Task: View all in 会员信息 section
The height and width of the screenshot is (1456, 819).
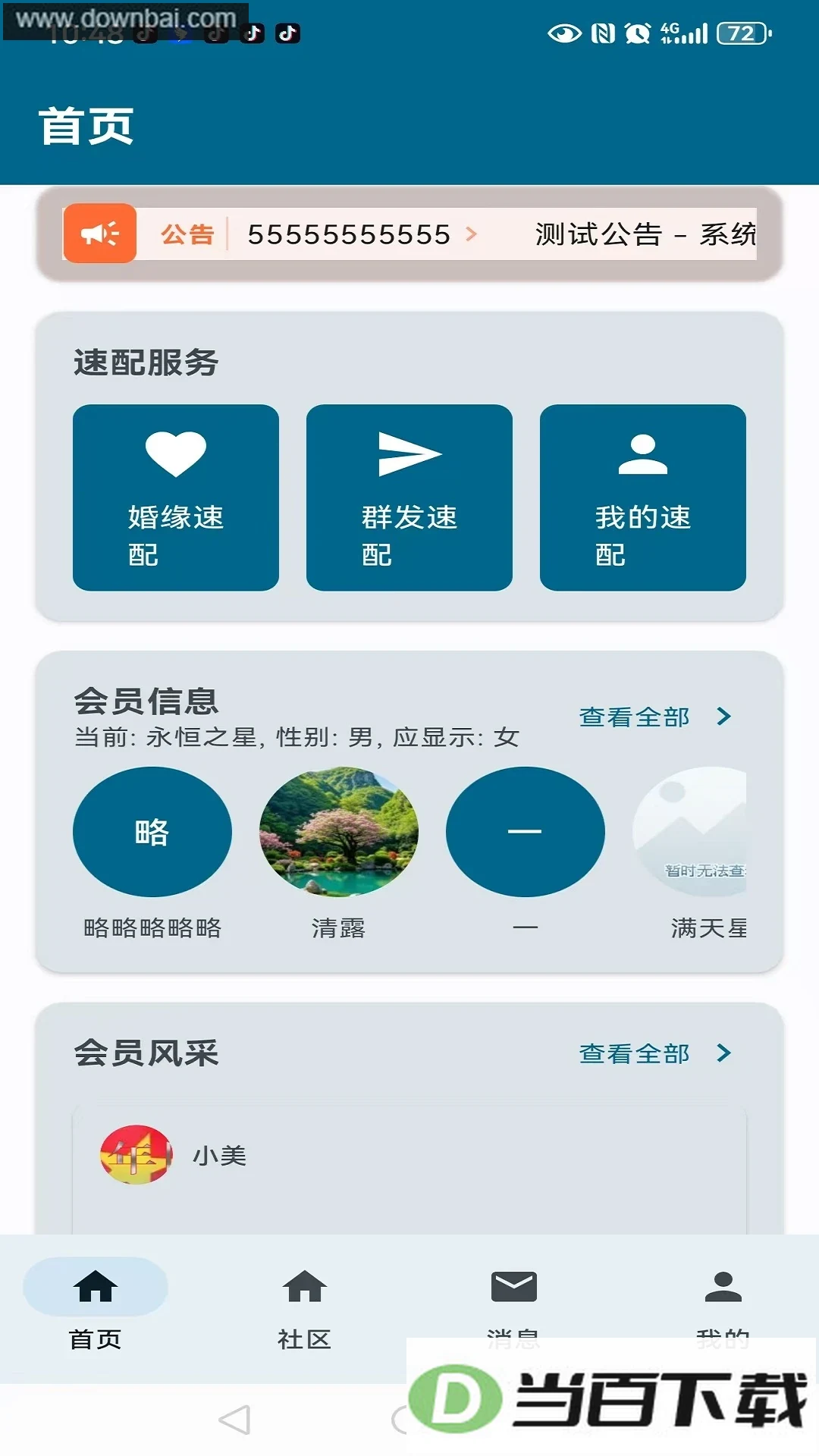Action: (x=655, y=717)
